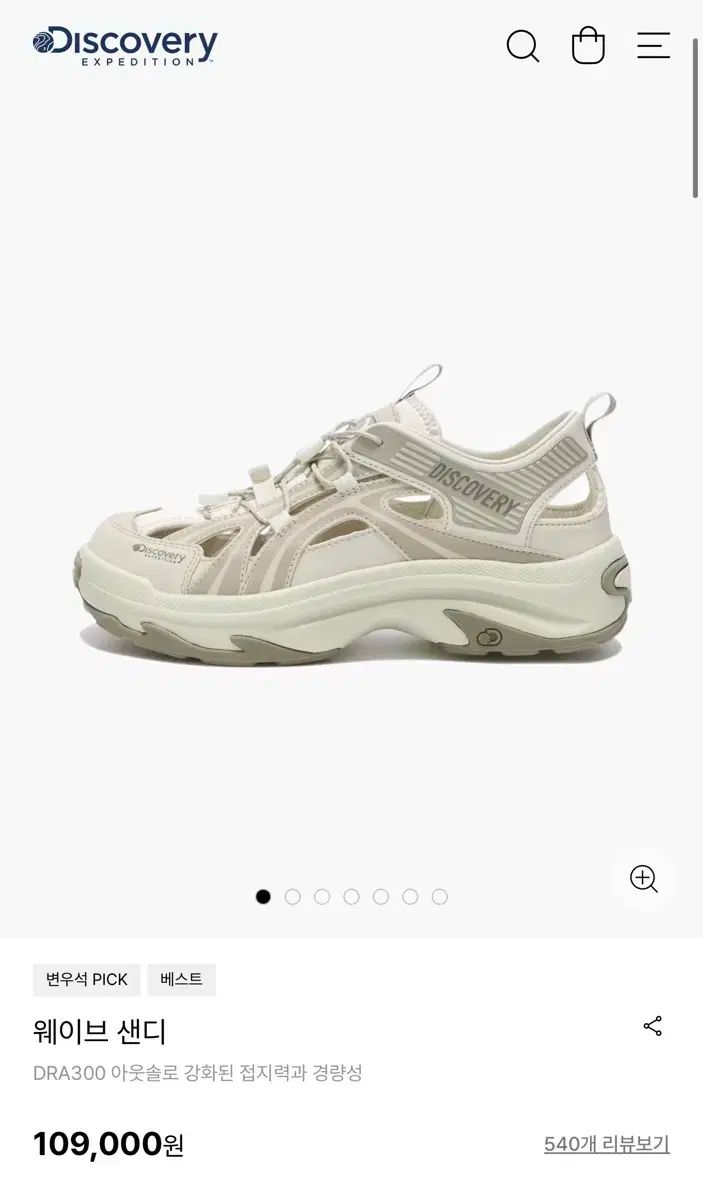
Task: Open the hamburger menu
Action: tap(653, 46)
